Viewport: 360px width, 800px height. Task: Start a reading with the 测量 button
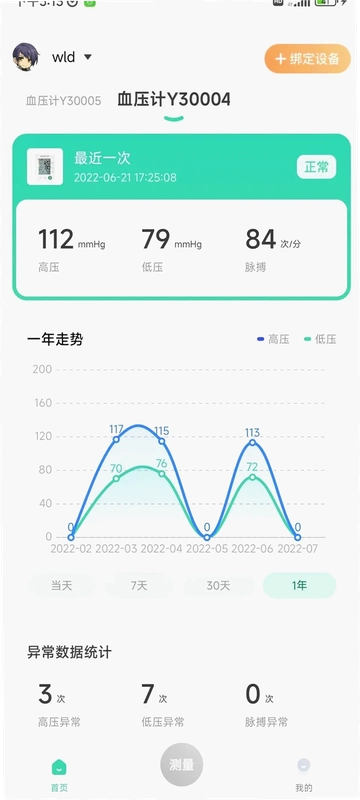(182, 764)
